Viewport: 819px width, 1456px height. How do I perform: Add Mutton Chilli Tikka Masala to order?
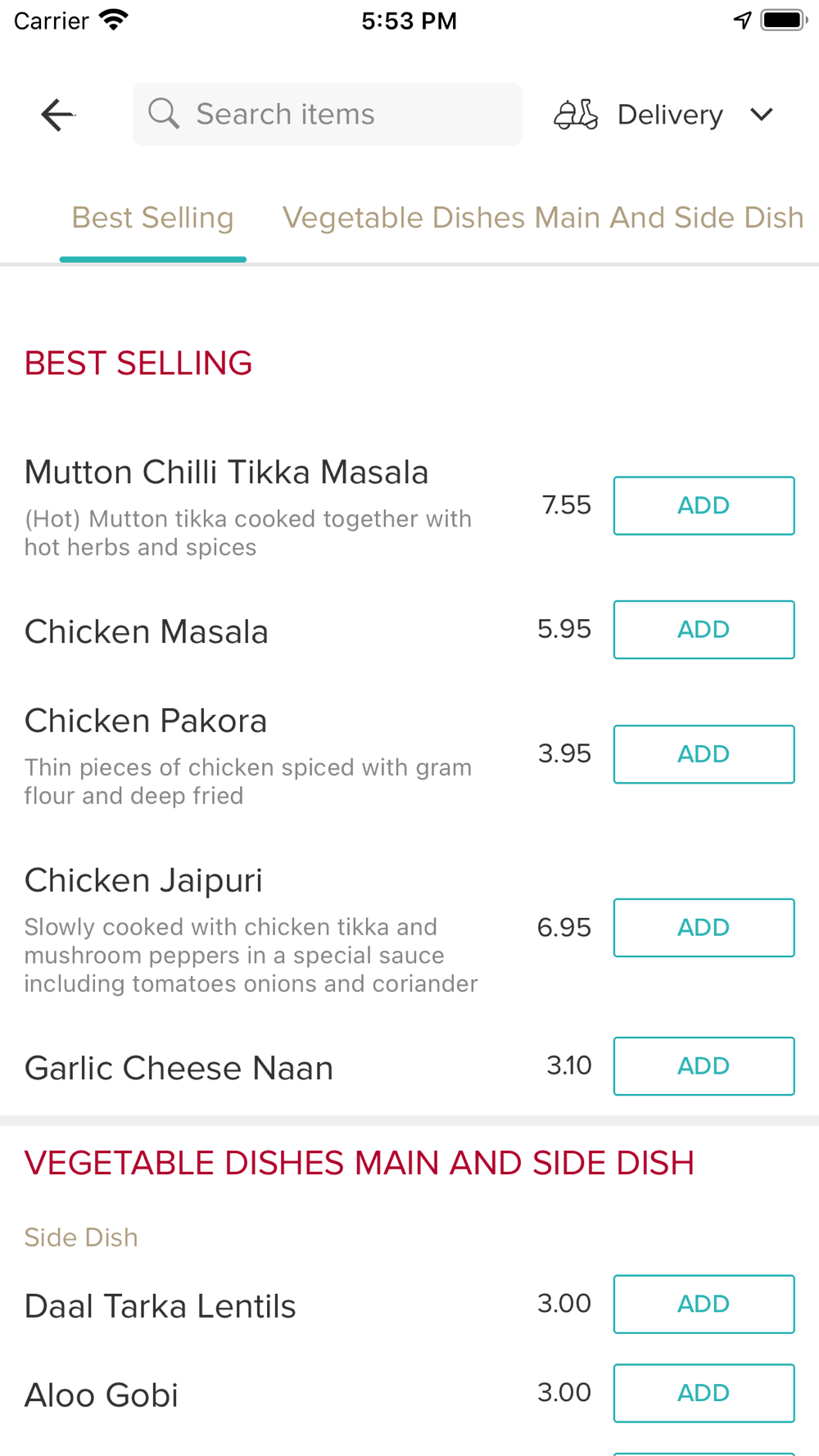tap(704, 505)
